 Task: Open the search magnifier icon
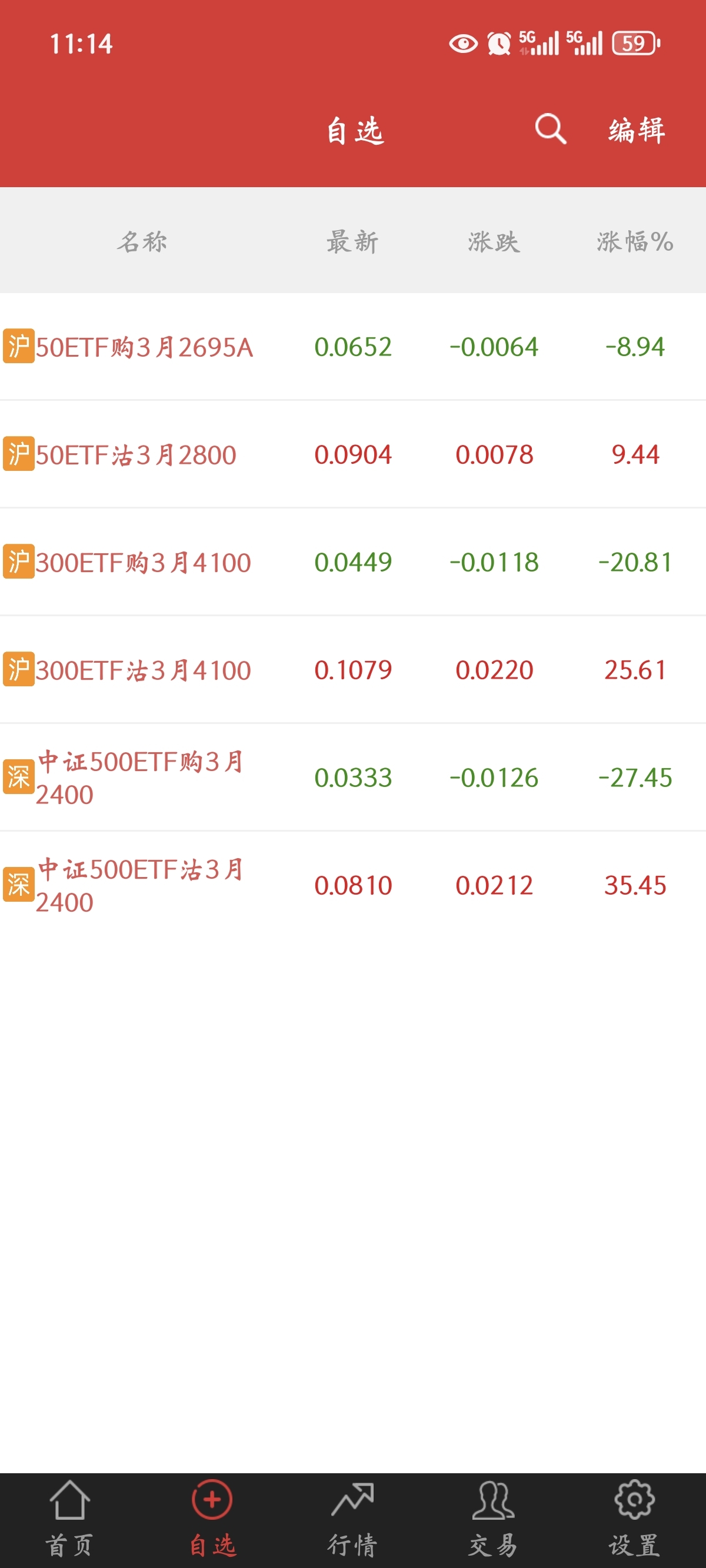click(x=550, y=129)
